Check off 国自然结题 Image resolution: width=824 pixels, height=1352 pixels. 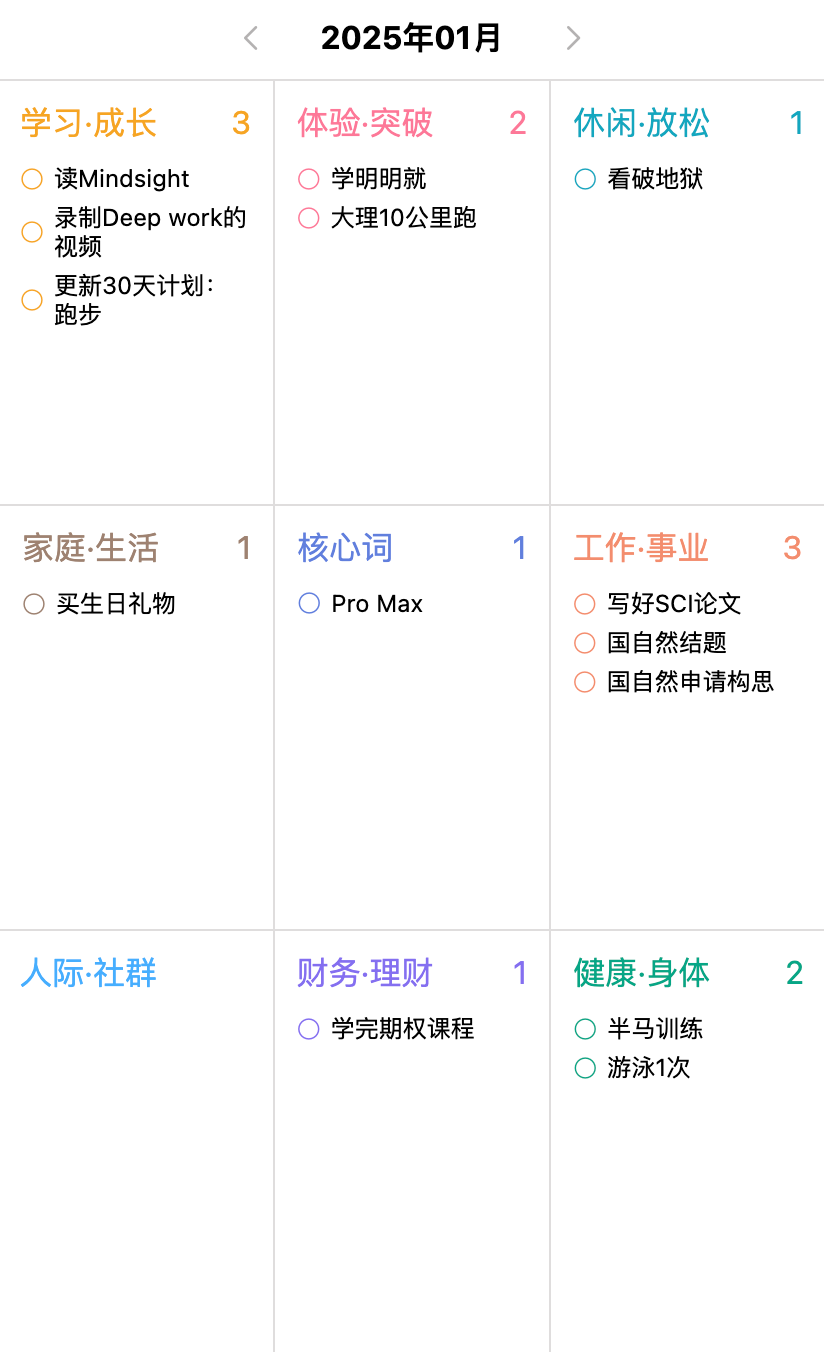[585, 643]
